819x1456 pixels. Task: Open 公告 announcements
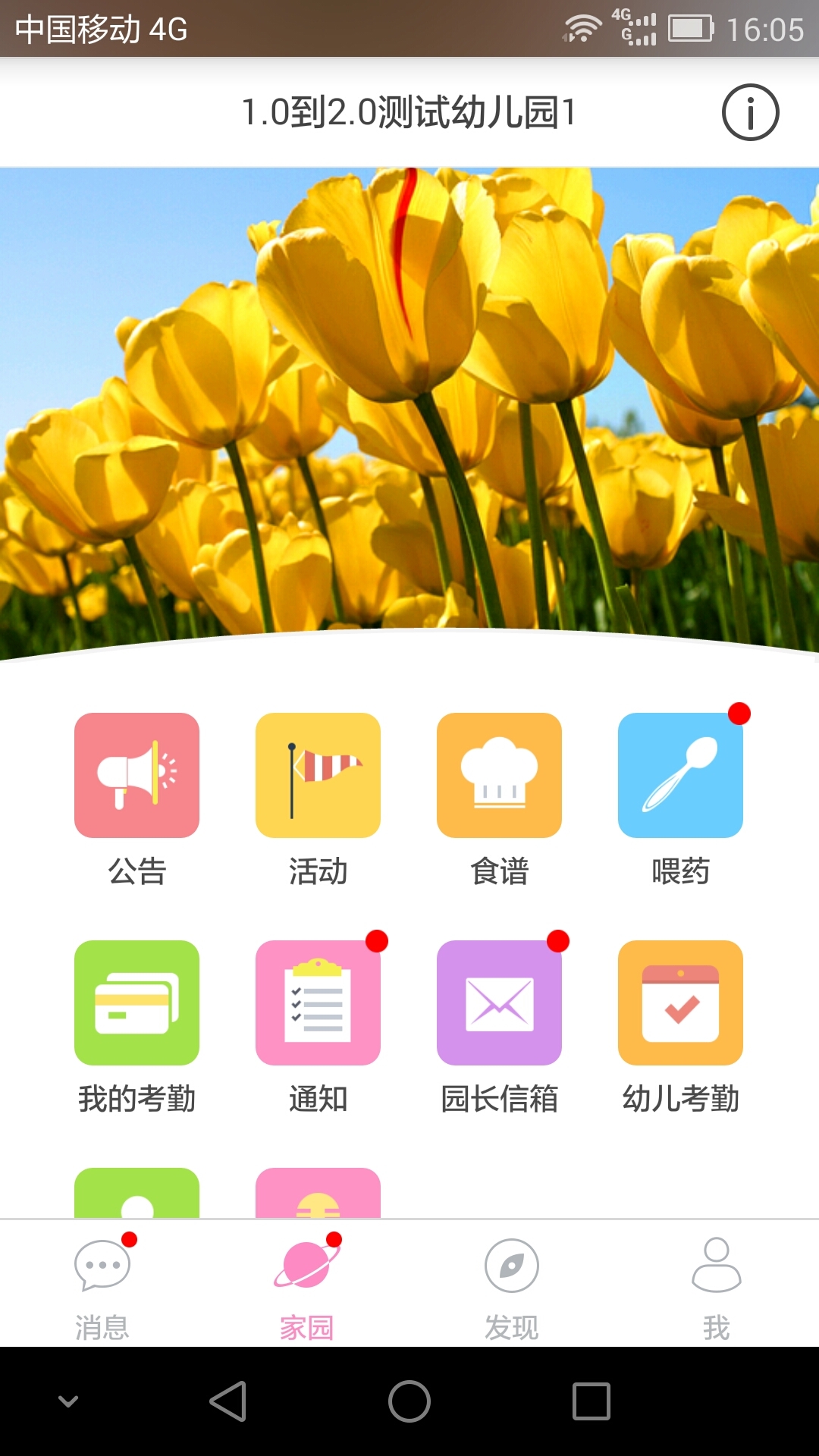[x=136, y=775]
